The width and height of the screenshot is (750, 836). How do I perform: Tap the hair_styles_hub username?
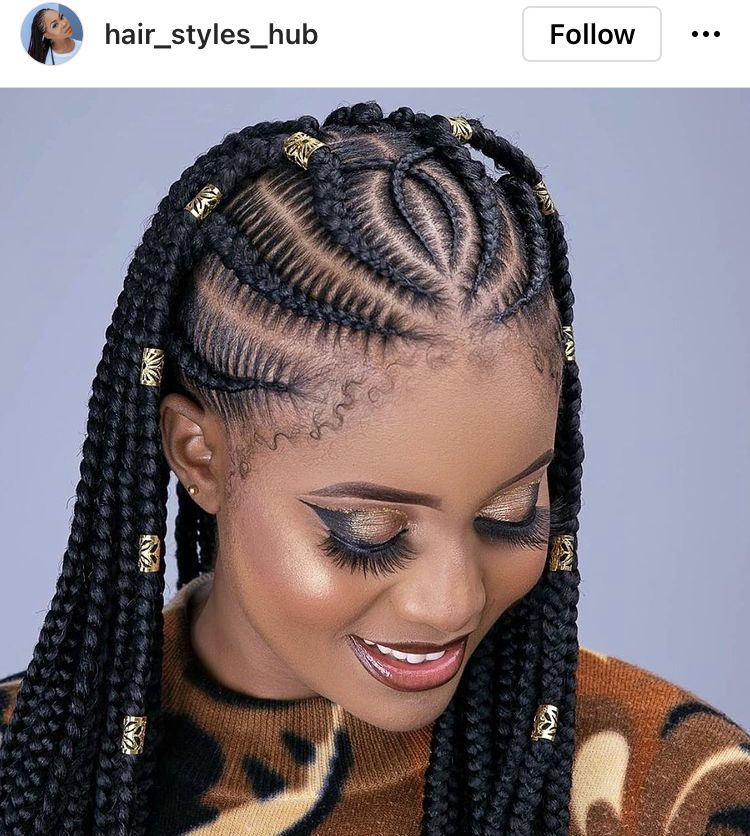click(x=211, y=35)
